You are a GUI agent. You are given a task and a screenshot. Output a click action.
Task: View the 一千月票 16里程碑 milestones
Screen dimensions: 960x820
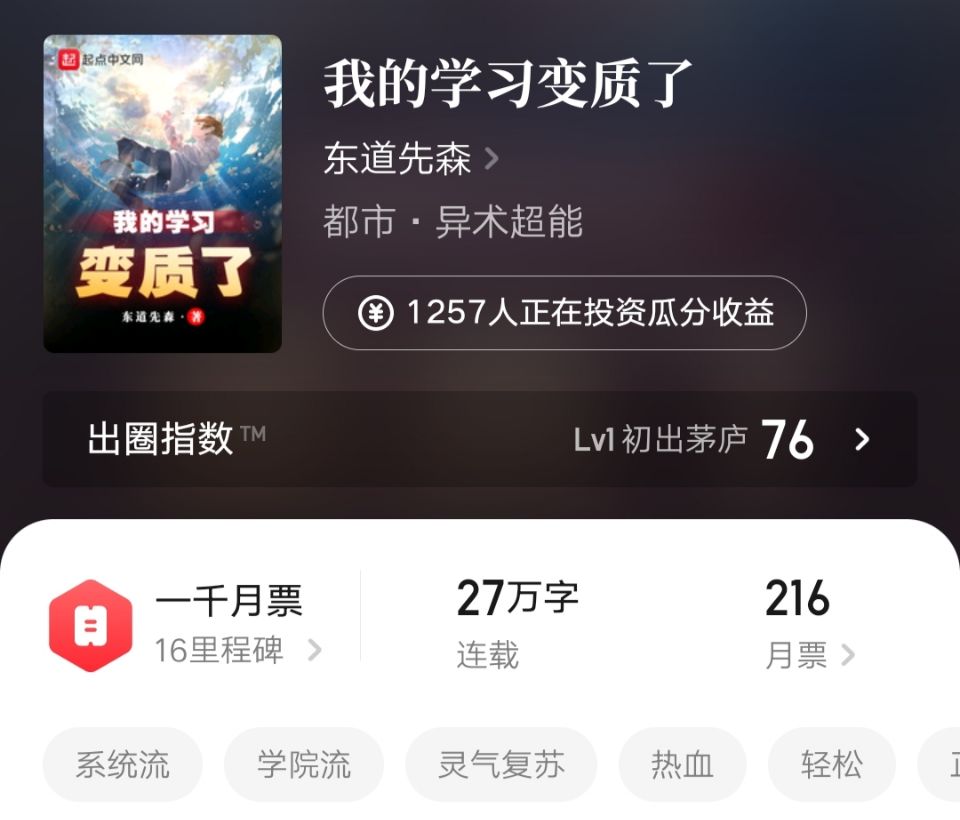coord(236,625)
